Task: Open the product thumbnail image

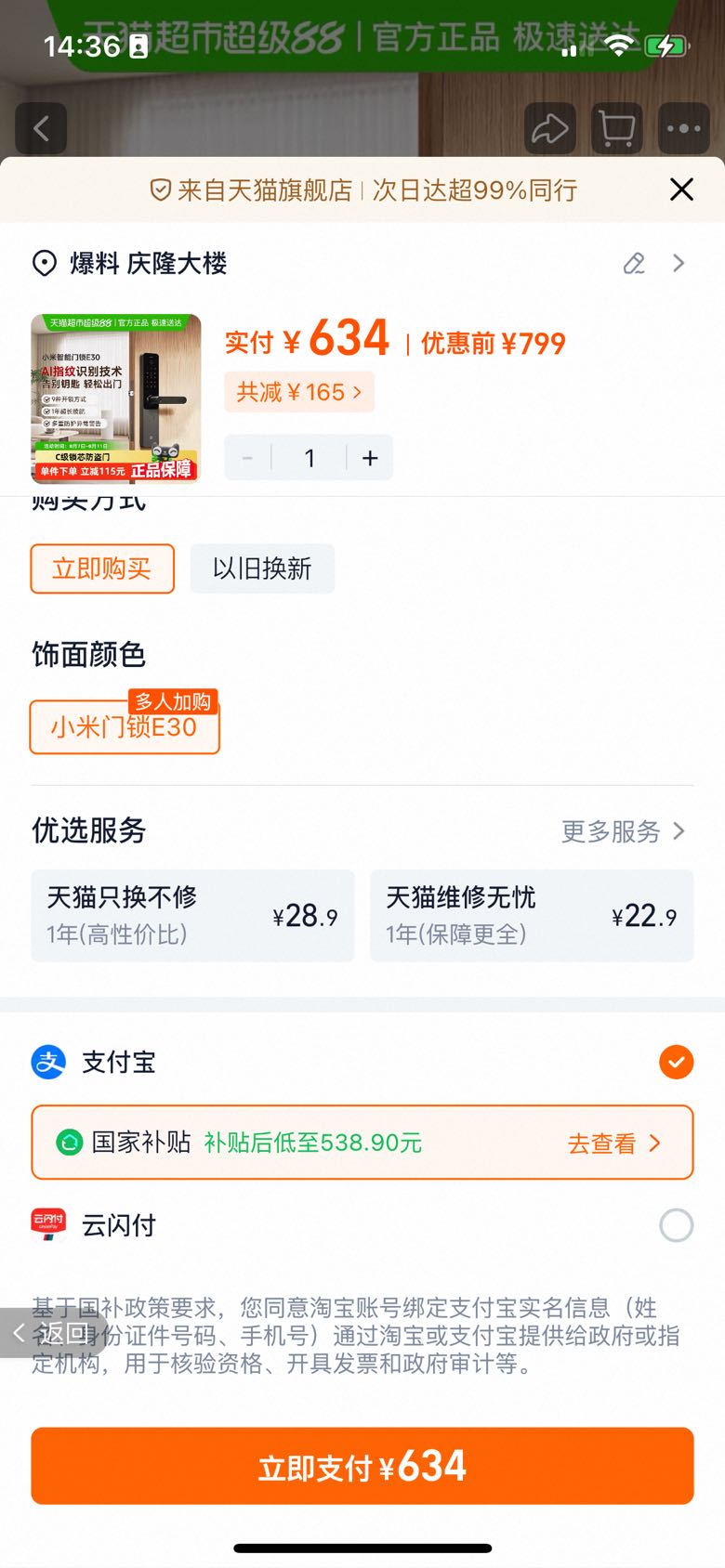Action: (x=116, y=399)
